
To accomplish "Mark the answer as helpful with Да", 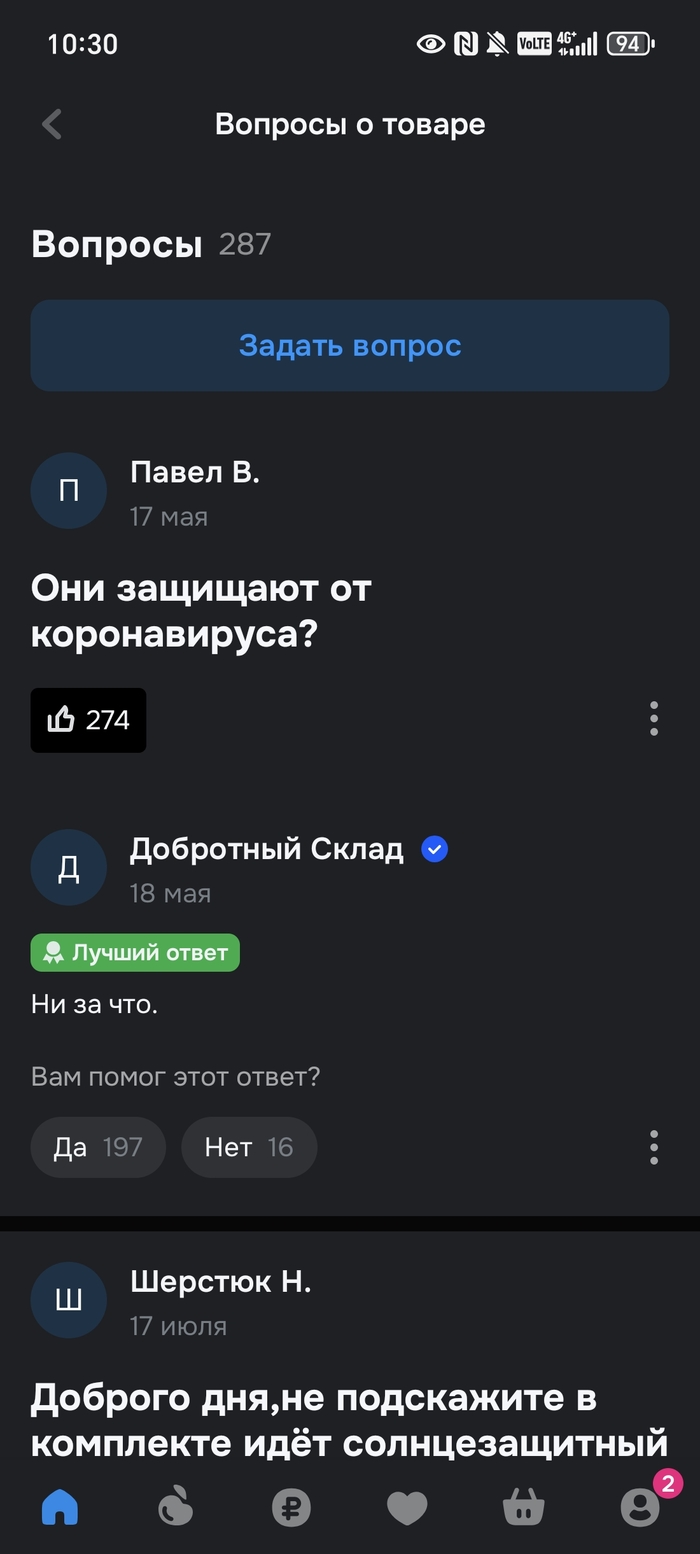I will [x=97, y=1147].
